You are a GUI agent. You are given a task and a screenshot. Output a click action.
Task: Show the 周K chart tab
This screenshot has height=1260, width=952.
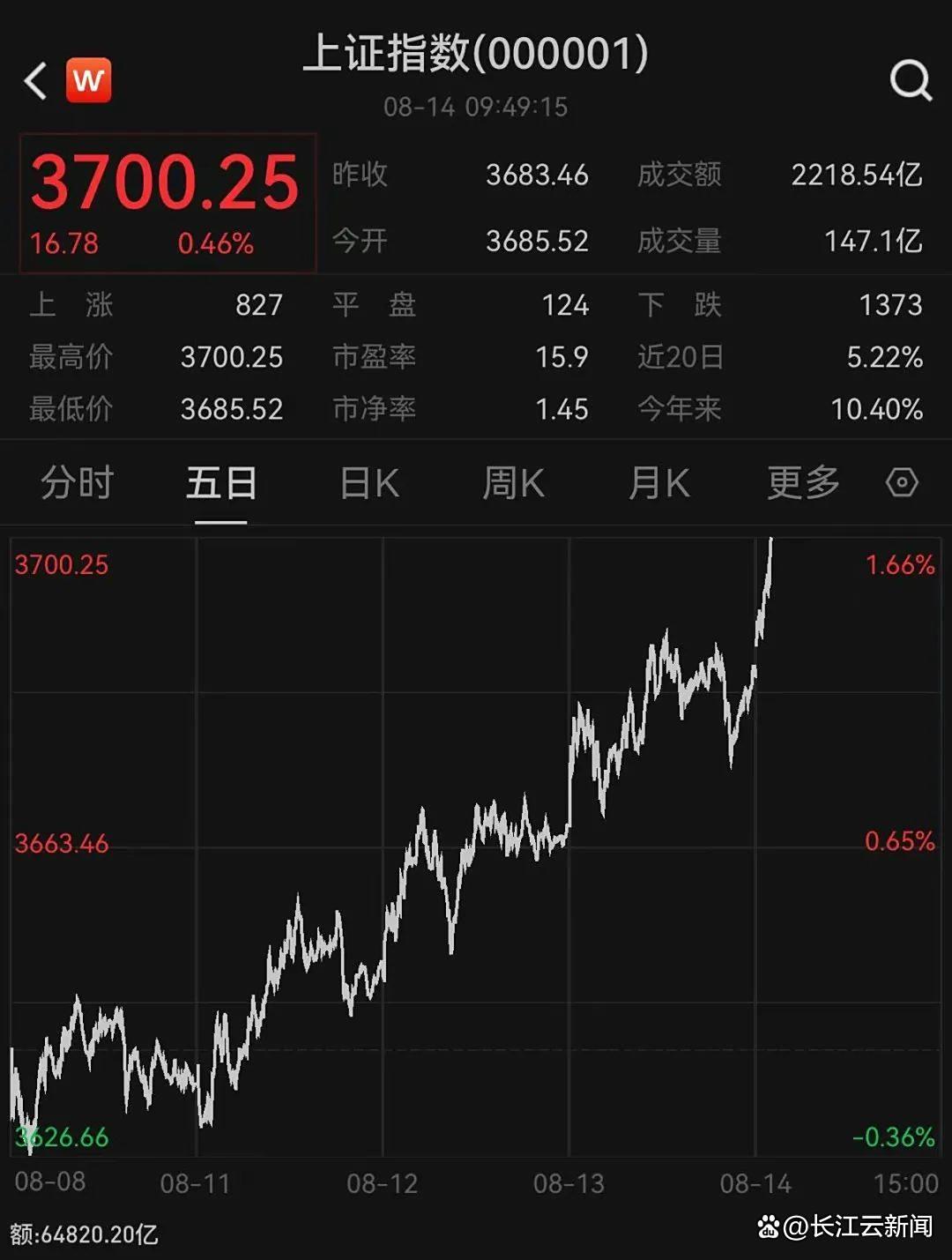pos(513,483)
